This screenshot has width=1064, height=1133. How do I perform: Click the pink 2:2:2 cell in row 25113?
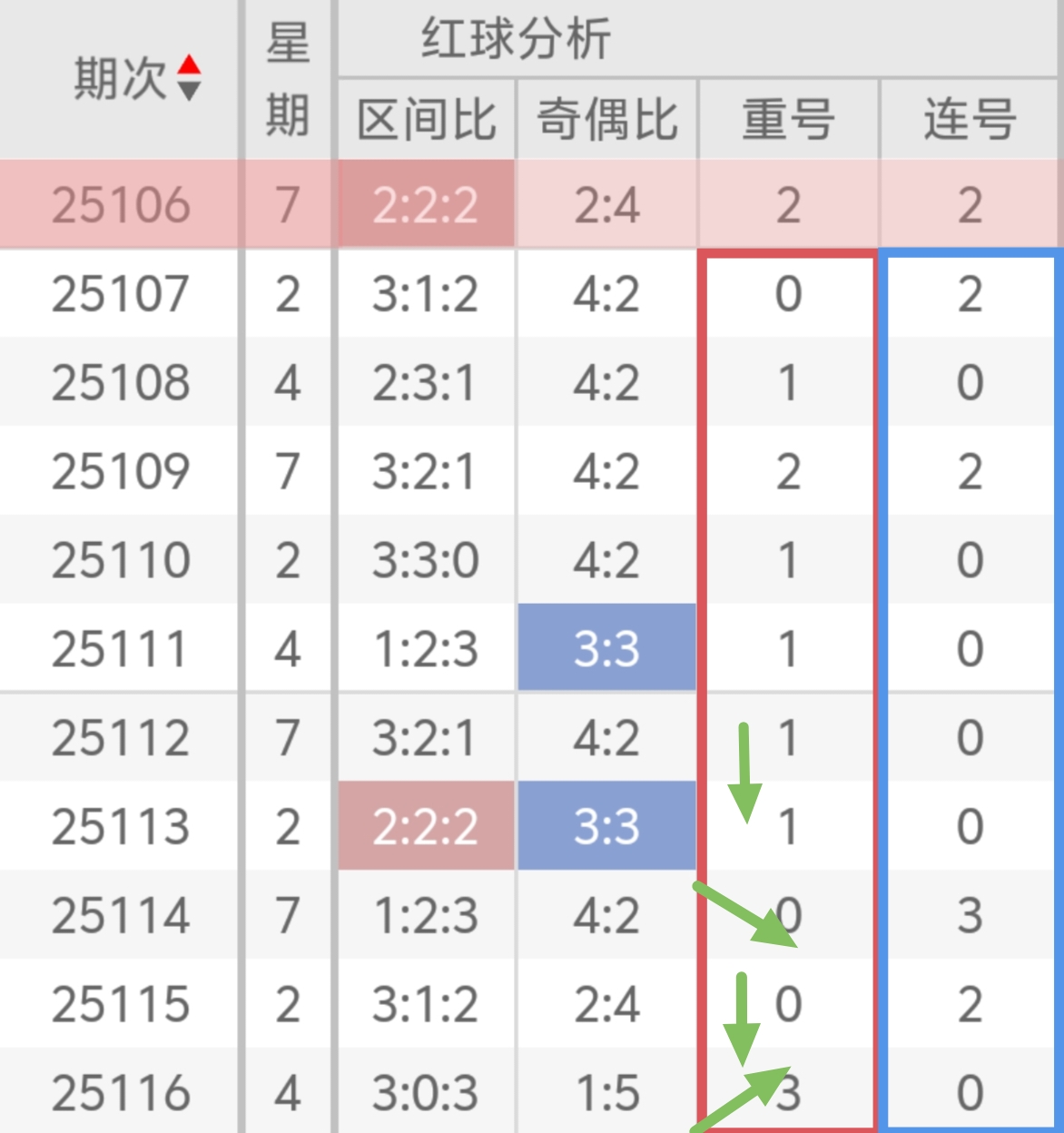pyautogui.click(x=424, y=826)
